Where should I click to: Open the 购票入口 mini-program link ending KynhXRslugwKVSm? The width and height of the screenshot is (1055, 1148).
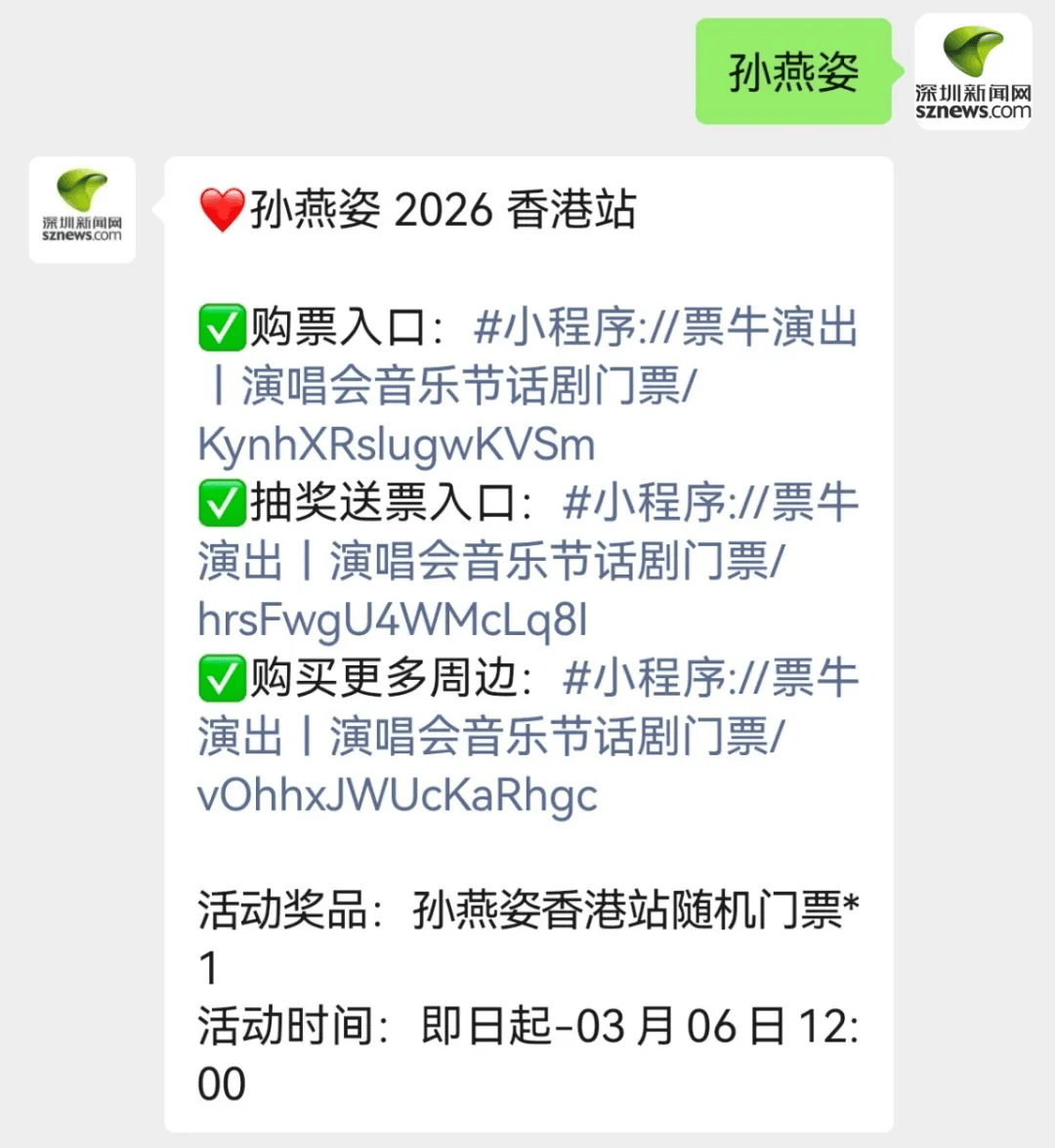point(396,443)
